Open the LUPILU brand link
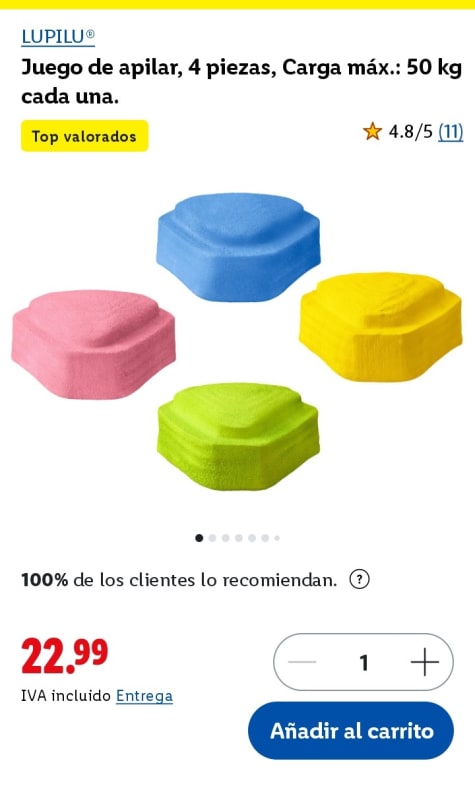This screenshot has width=475, height=786. click(x=58, y=37)
